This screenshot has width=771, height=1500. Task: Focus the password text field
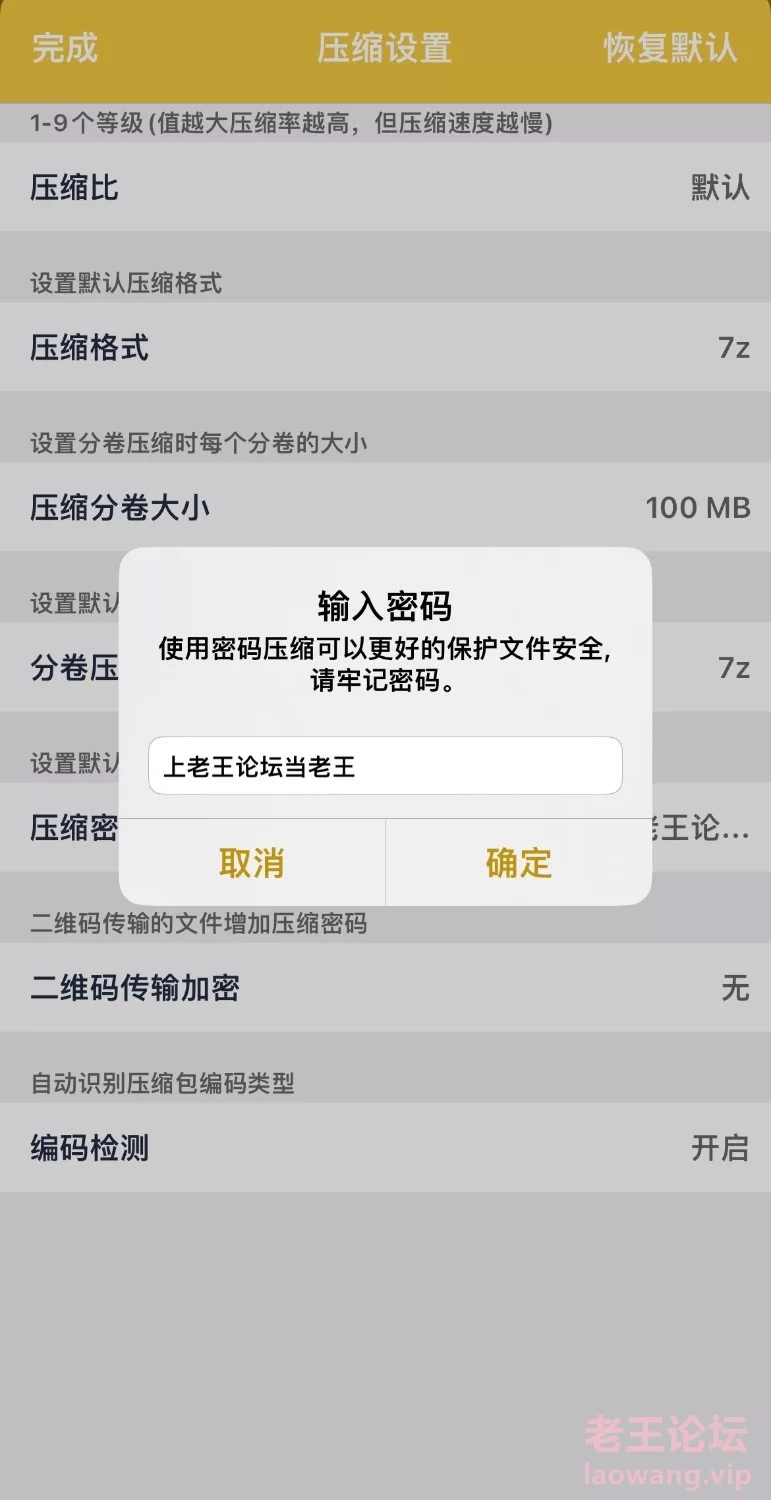point(385,766)
